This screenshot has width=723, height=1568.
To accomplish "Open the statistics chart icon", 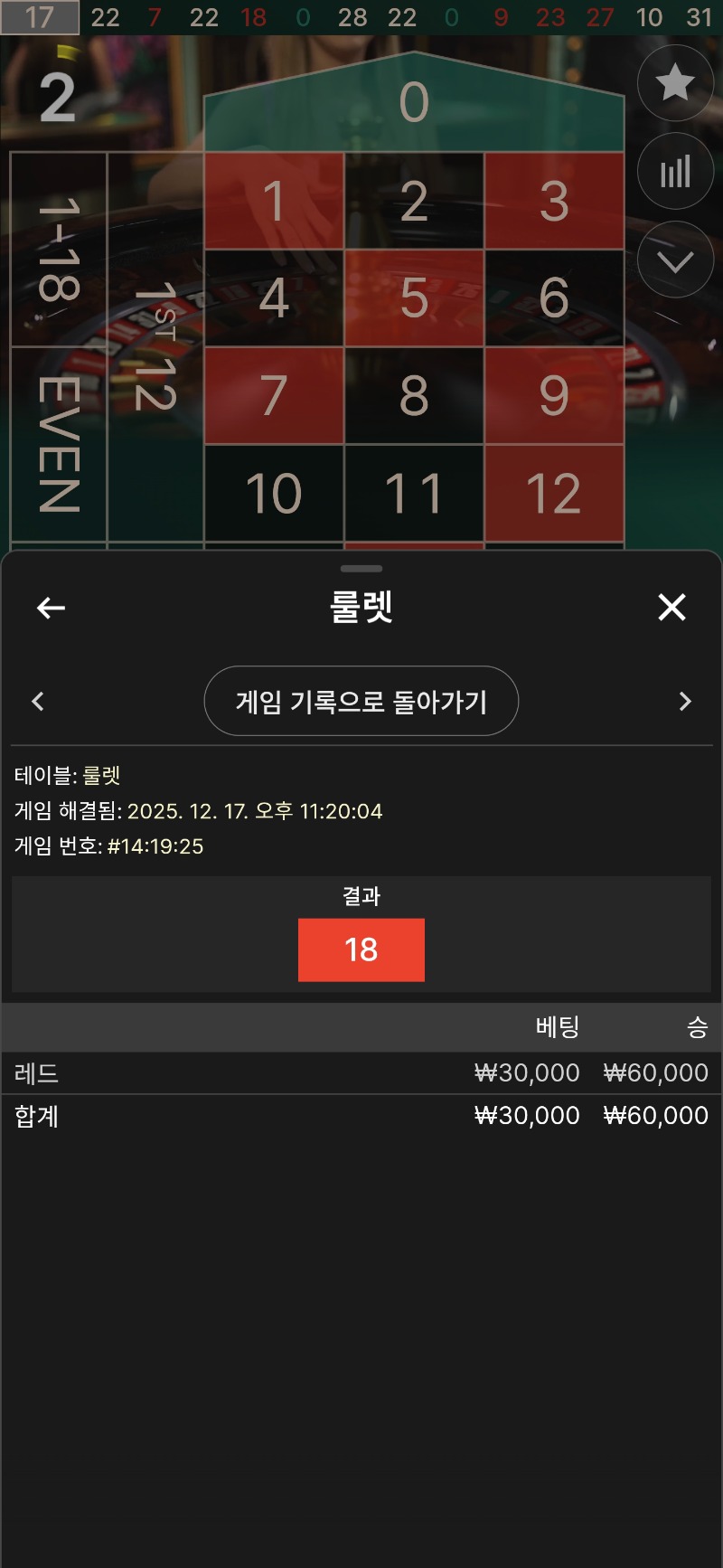I will pyautogui.click(x=675, y=172).
